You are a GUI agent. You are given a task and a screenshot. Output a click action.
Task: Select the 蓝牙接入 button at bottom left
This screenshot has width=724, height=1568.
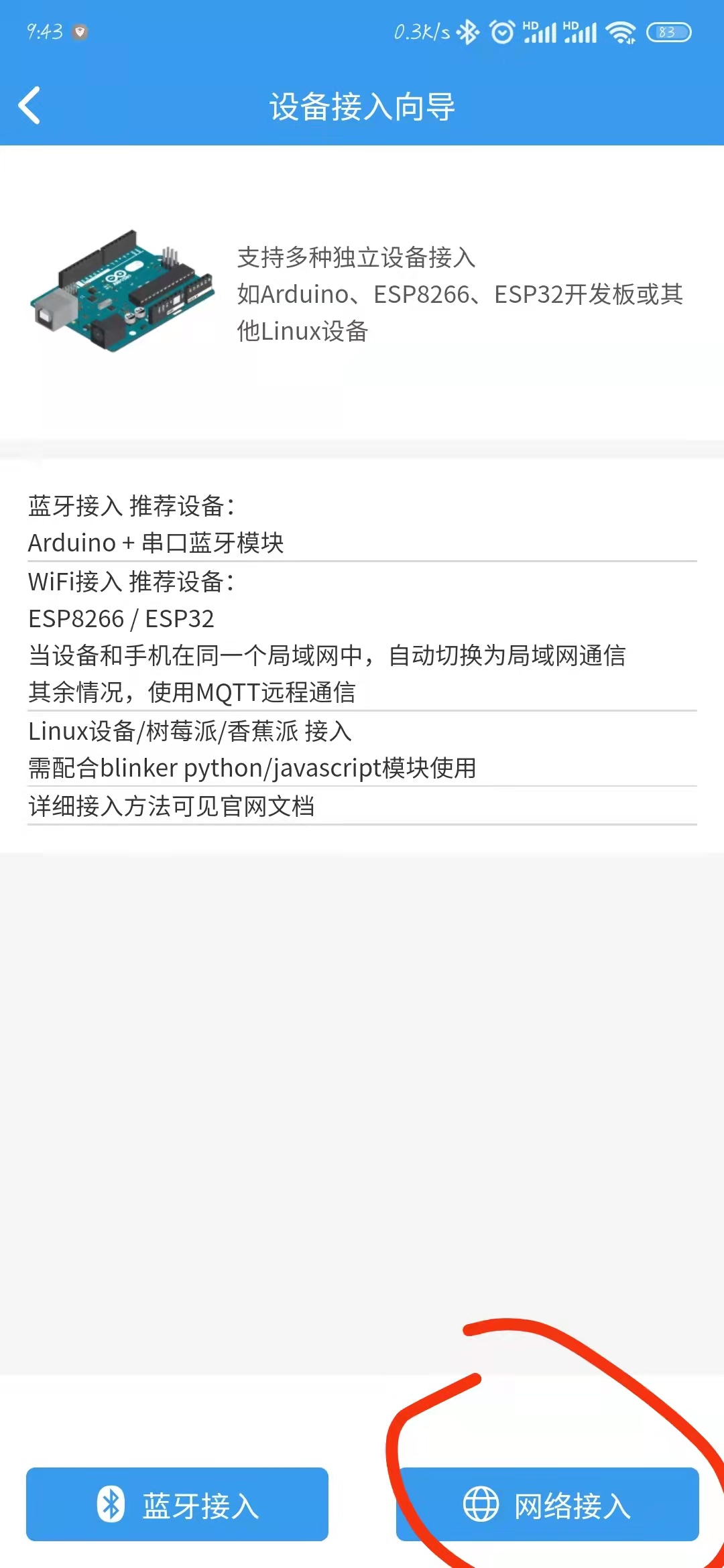pos(176,1504)
